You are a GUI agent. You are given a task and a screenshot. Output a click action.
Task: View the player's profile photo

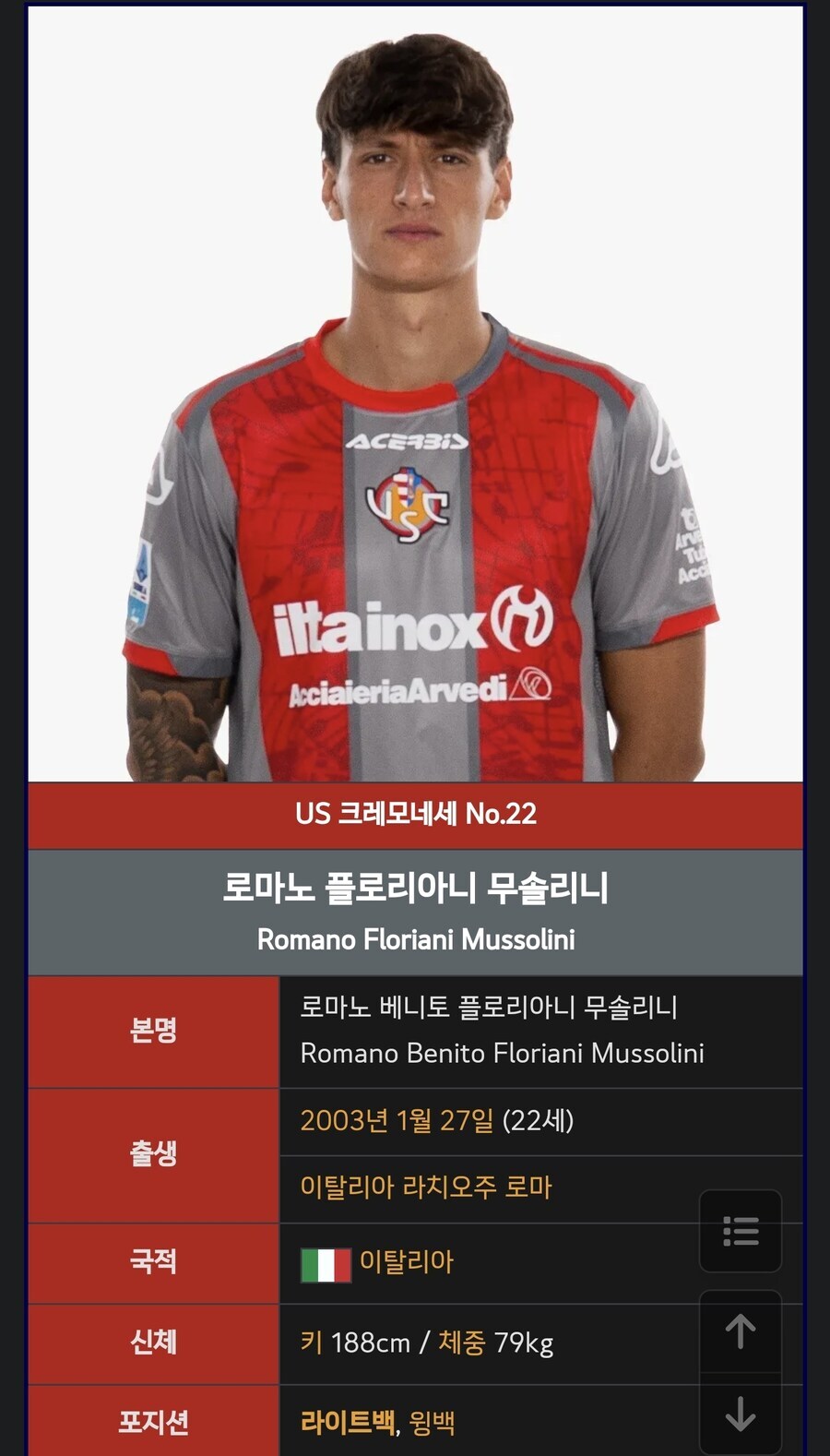tap(415, 395)
